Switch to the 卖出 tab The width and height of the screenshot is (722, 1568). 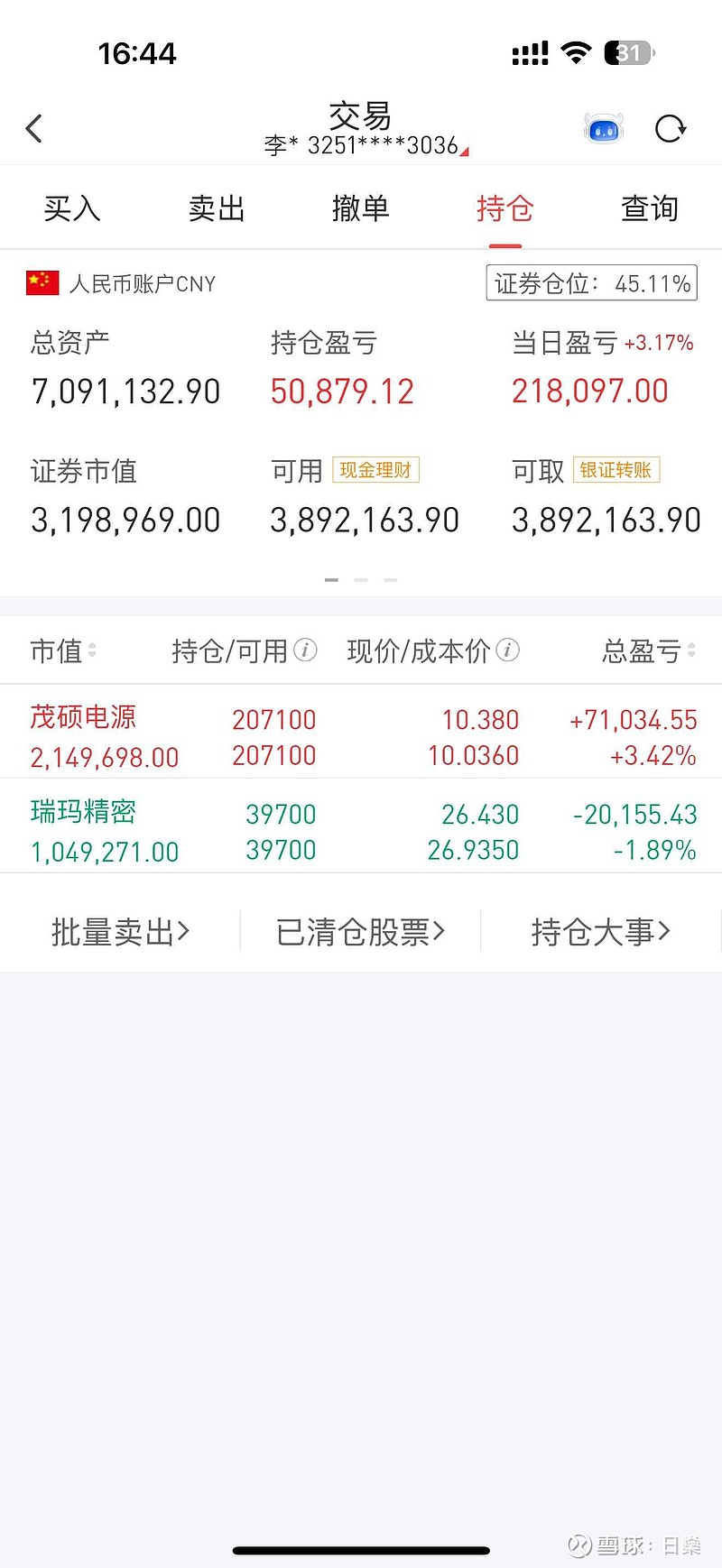(x=217, y=208)
